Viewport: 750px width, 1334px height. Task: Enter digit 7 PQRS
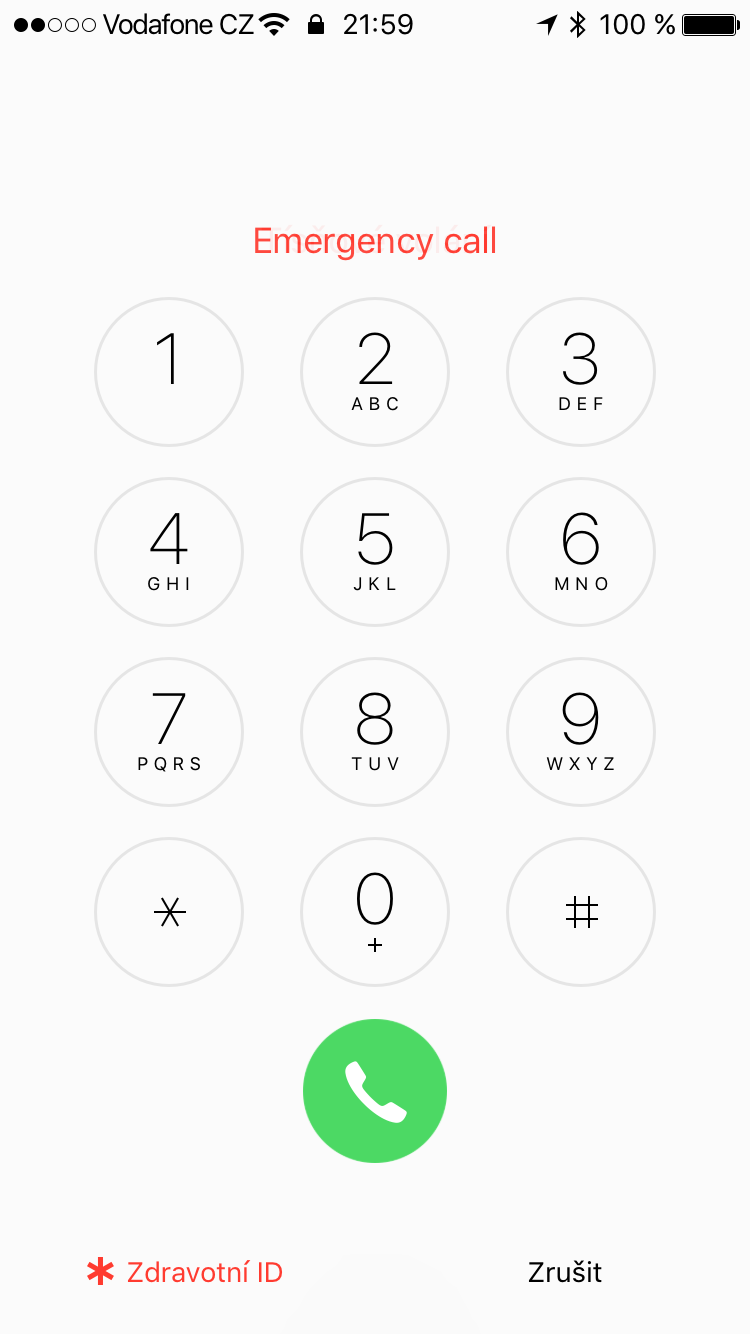(169, 732)
